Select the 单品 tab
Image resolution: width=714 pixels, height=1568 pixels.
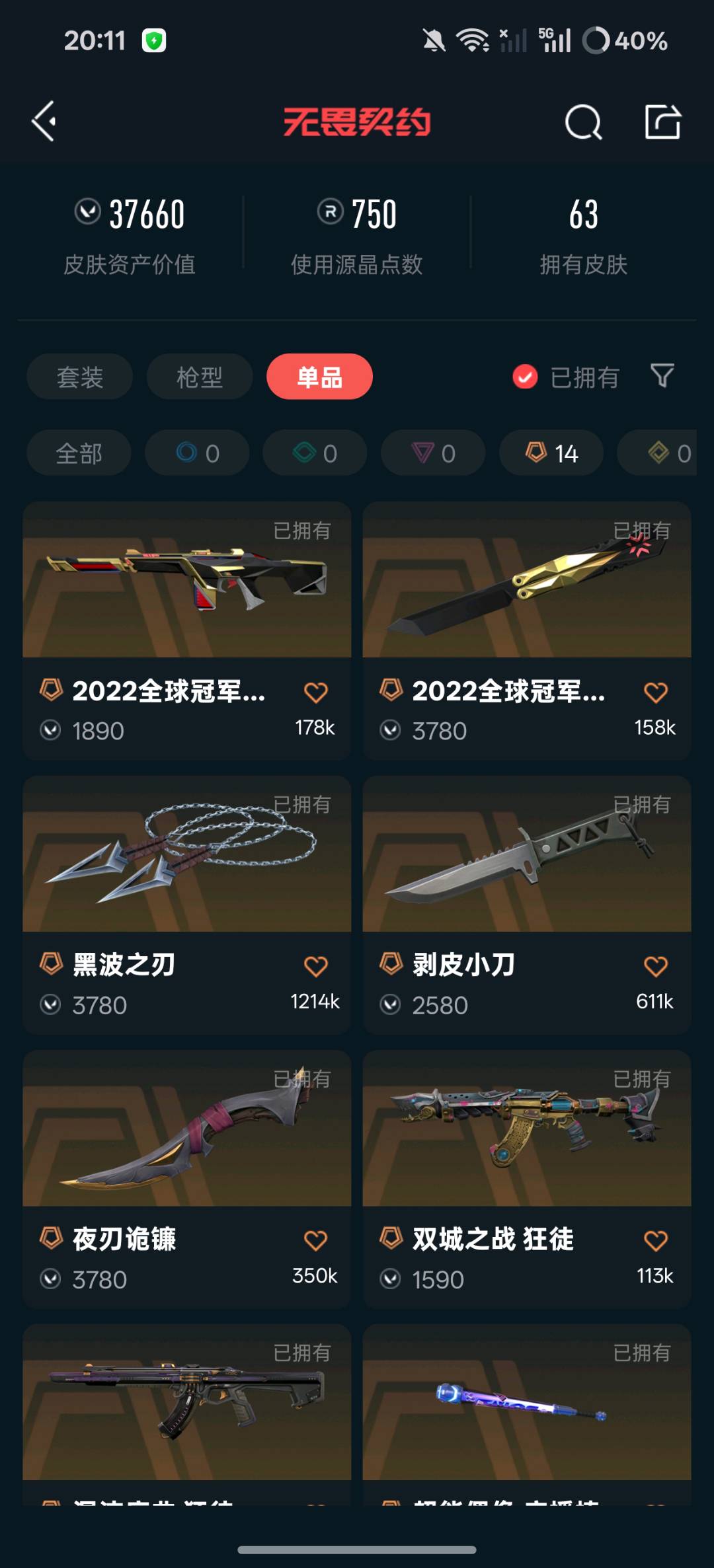pos(319,377)
